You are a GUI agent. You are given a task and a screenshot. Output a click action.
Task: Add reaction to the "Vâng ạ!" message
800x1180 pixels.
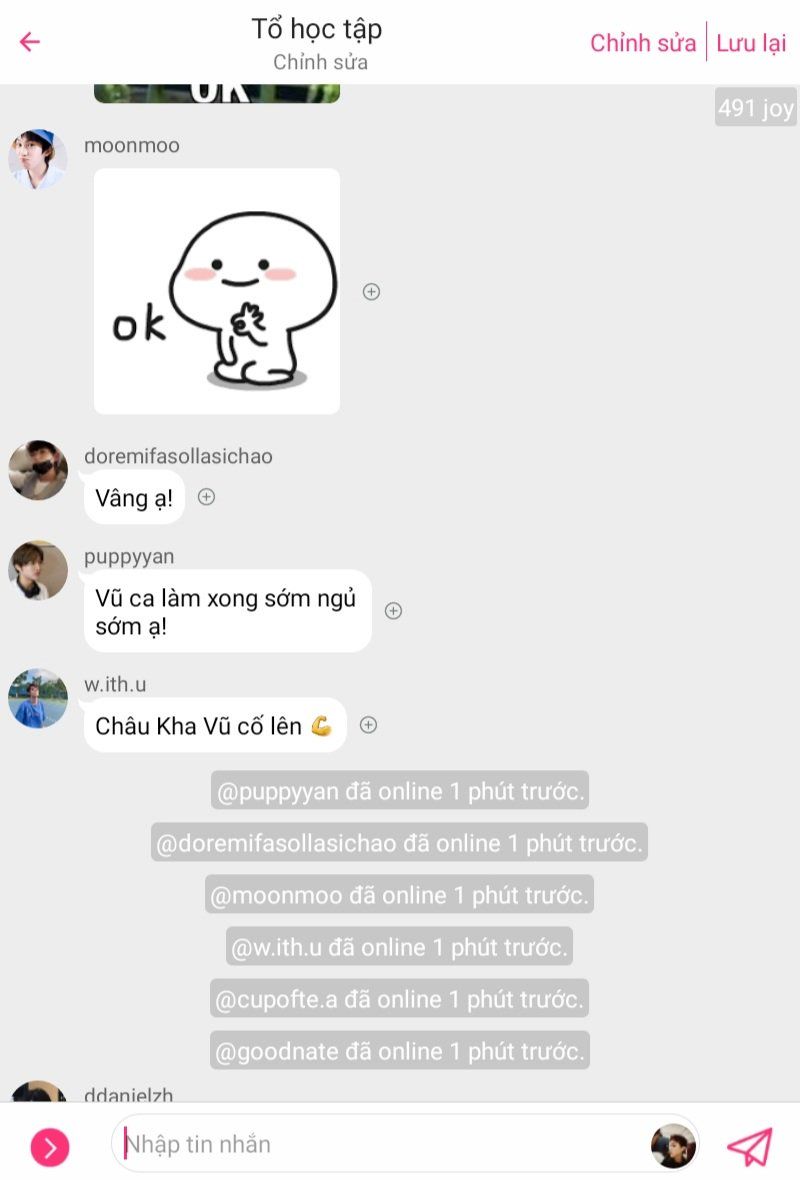pyautogui.click(x=206, y=497)
